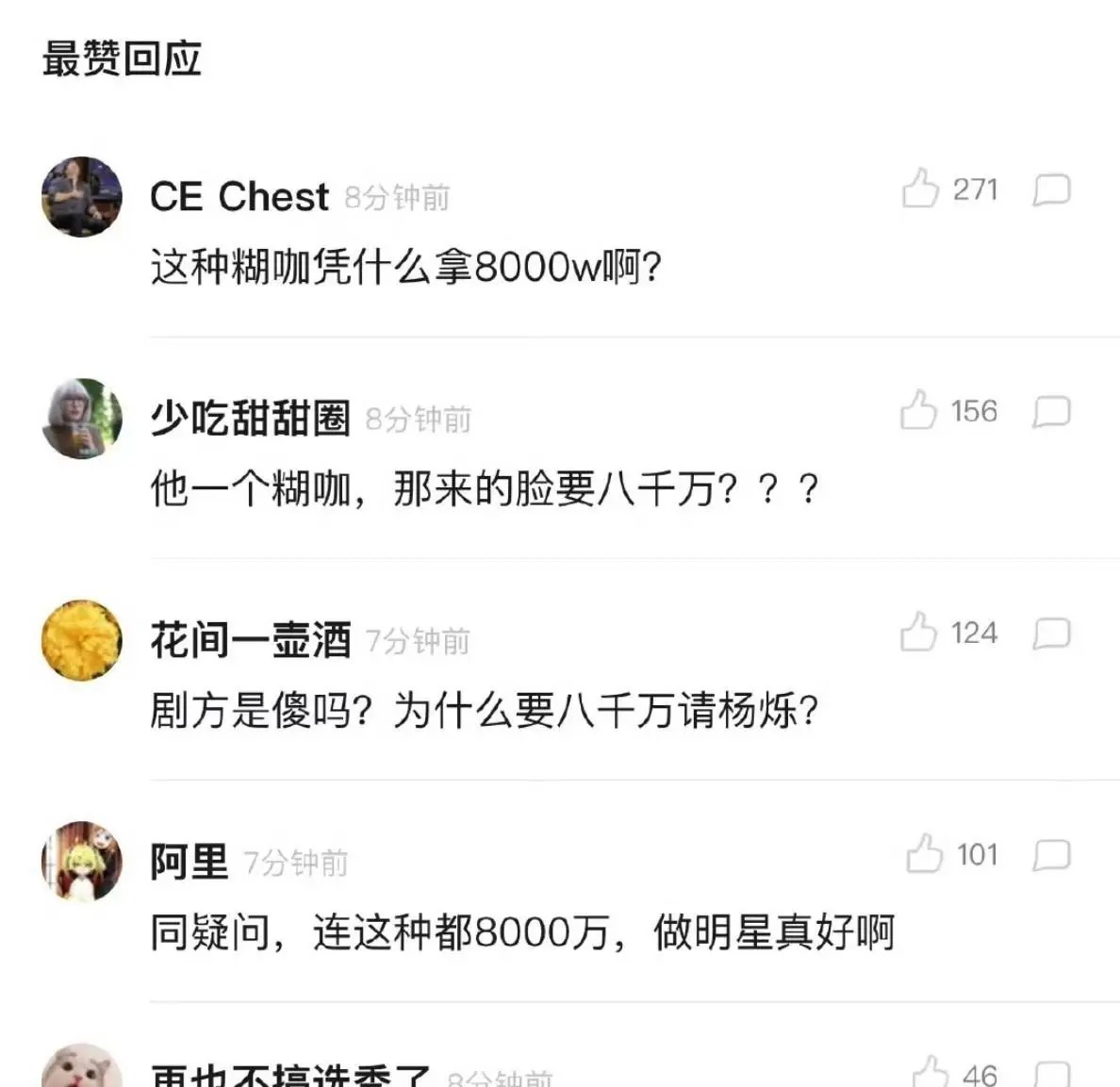Image resolution: width=1120 pixels, height=1087 pixels.
Task: Reply to 阿里's comment
Action: pos(1051,855)
